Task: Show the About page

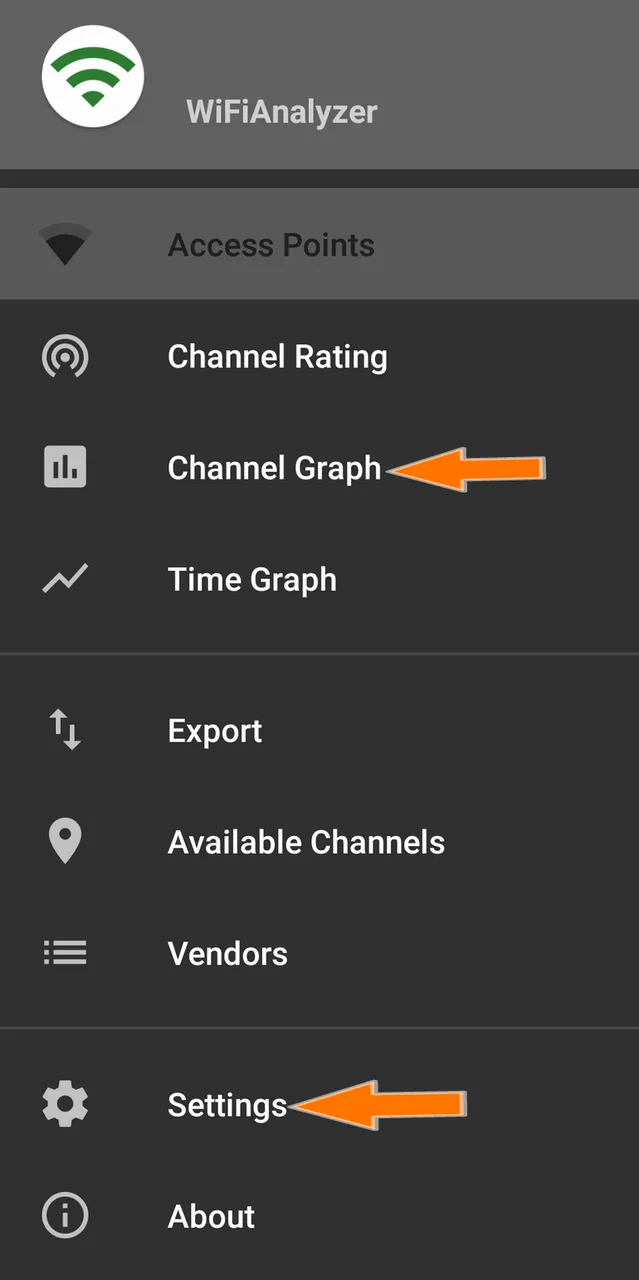Action: [x=319, y=1216]
